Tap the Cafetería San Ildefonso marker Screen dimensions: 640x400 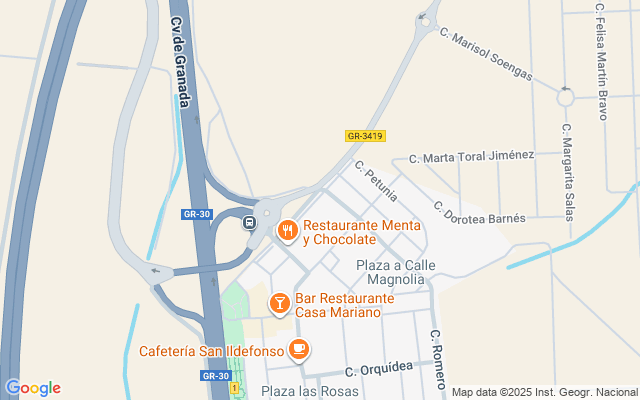pyautogui.click(x=298, y=349)
